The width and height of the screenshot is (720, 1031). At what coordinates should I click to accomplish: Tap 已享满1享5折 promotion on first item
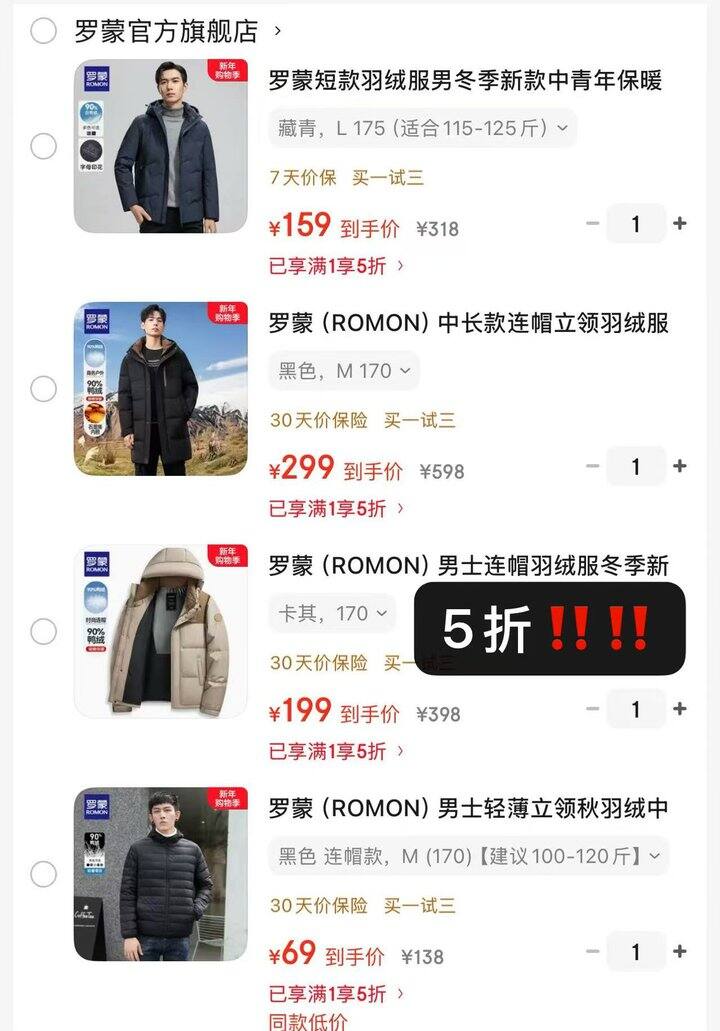[x=322, y=263]
